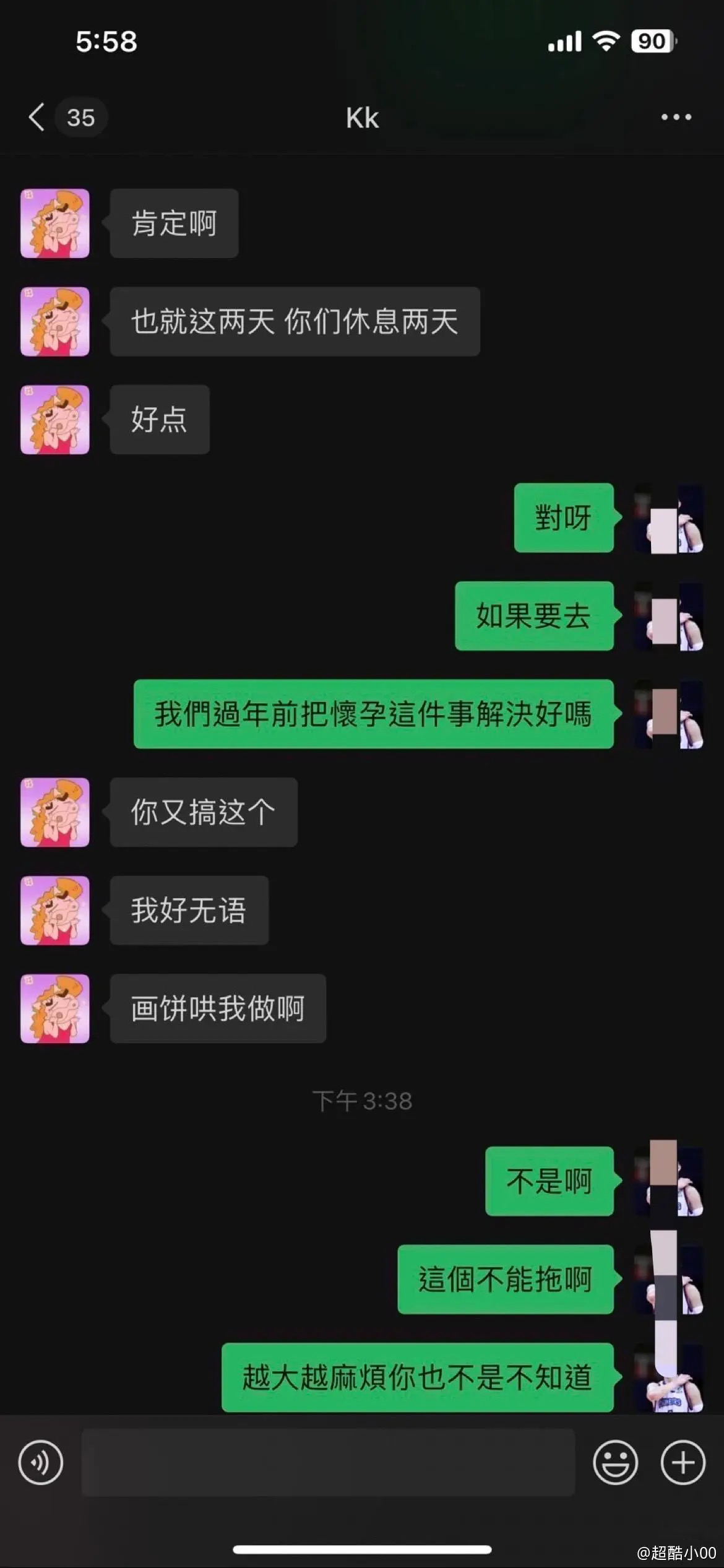
Task: Open Kk's avatar next to 肯定啊
Action: (55, 223)
